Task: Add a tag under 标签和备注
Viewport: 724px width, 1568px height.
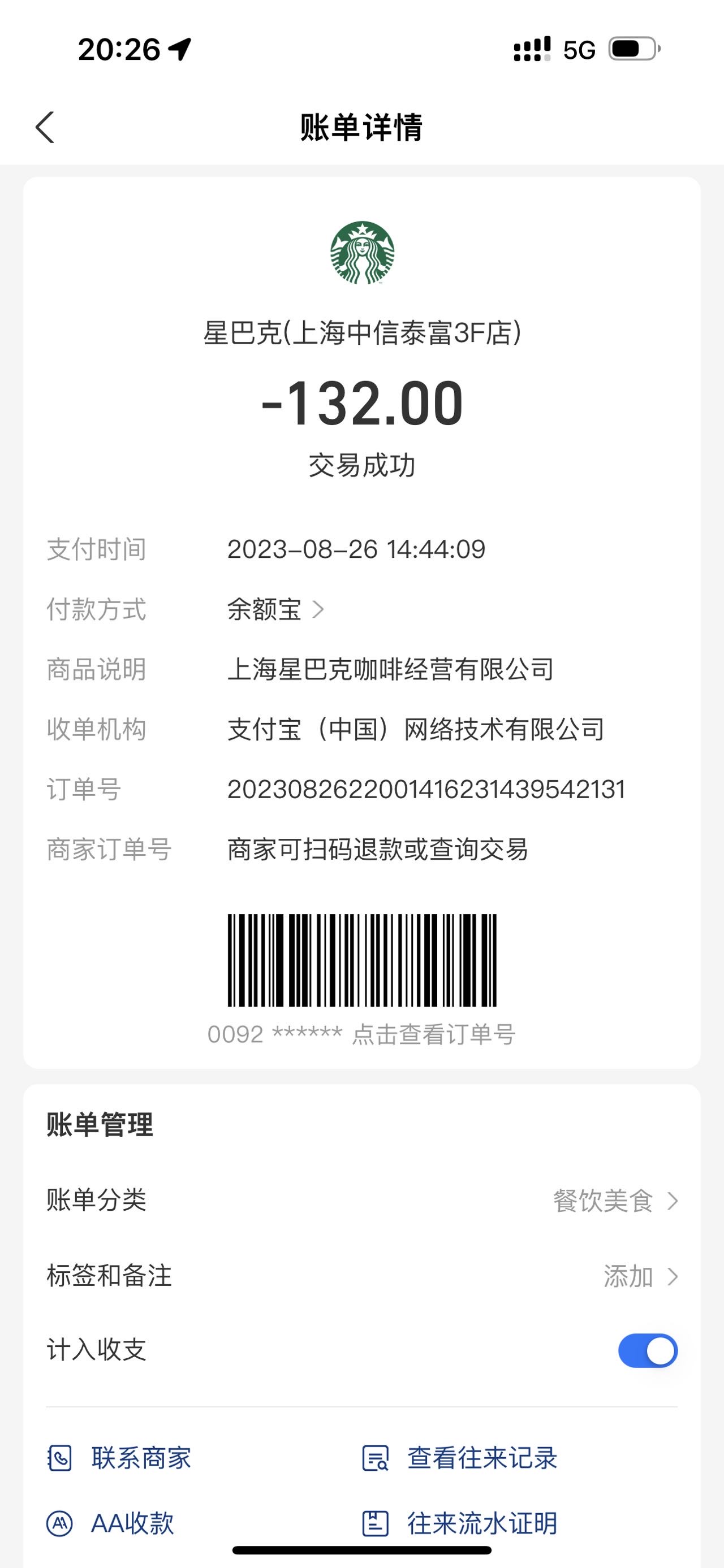Action: [x=361, y=1276]
